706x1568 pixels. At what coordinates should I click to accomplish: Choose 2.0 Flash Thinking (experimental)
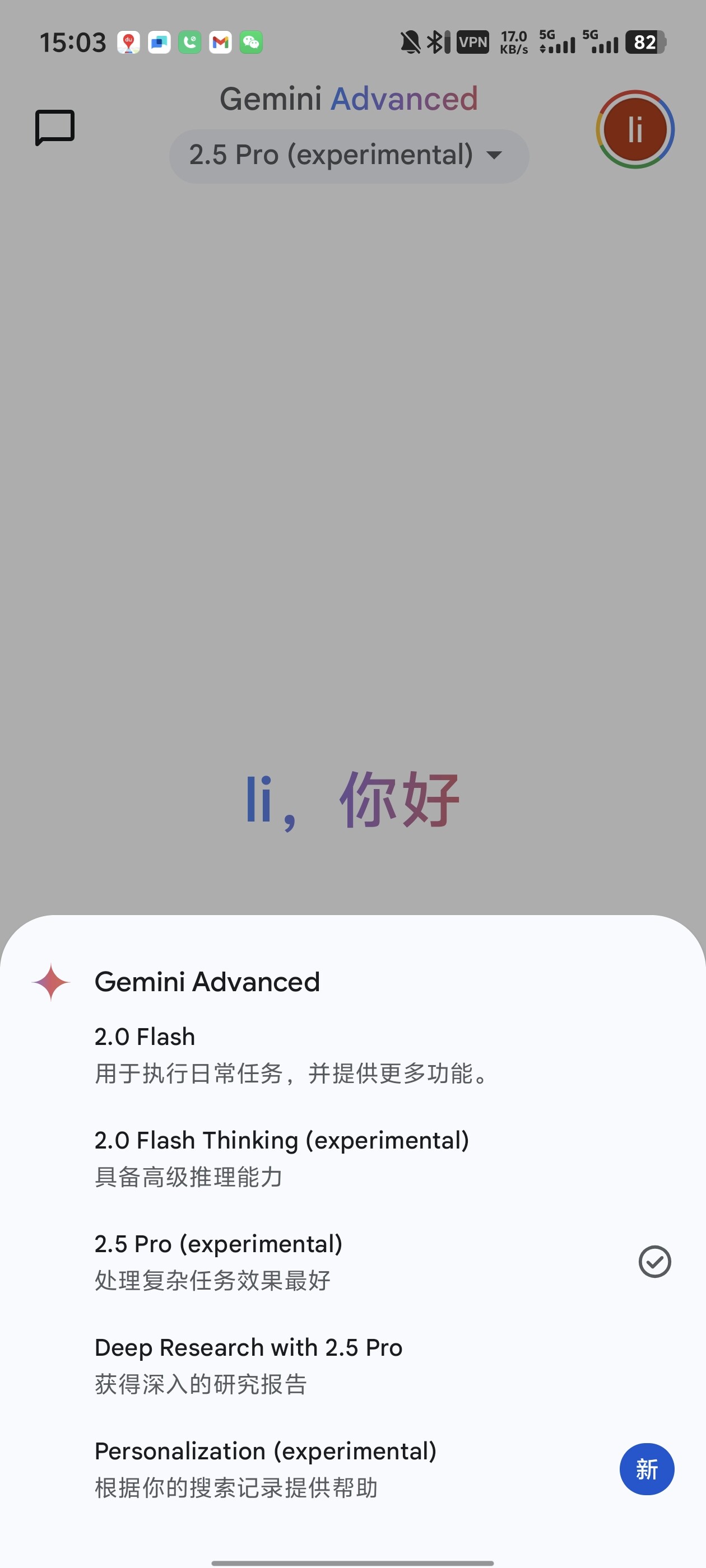tap(352, 1158)
